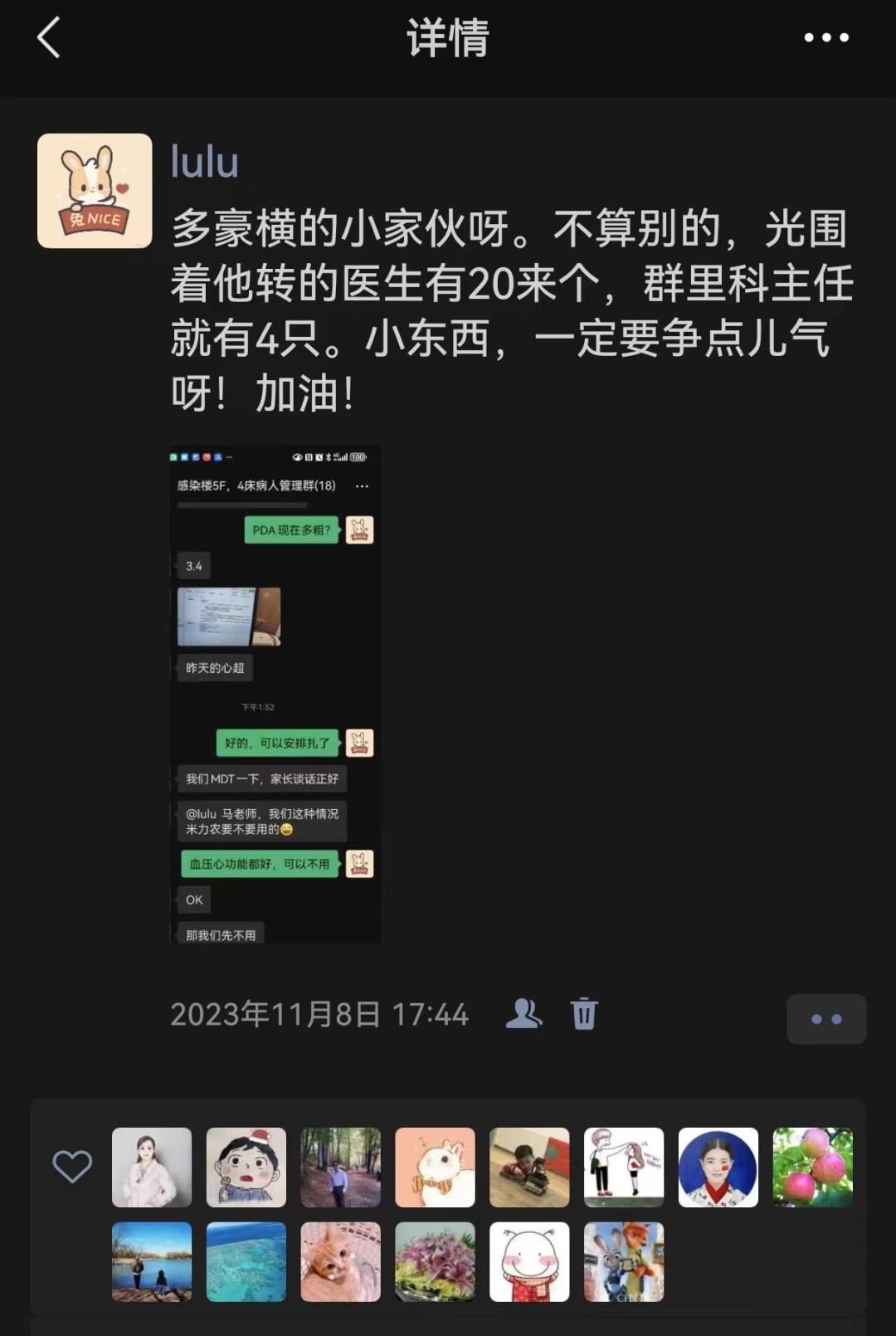Delete this post with the trash icon
The image size is (896, 1336).
tap(584, 1013)
